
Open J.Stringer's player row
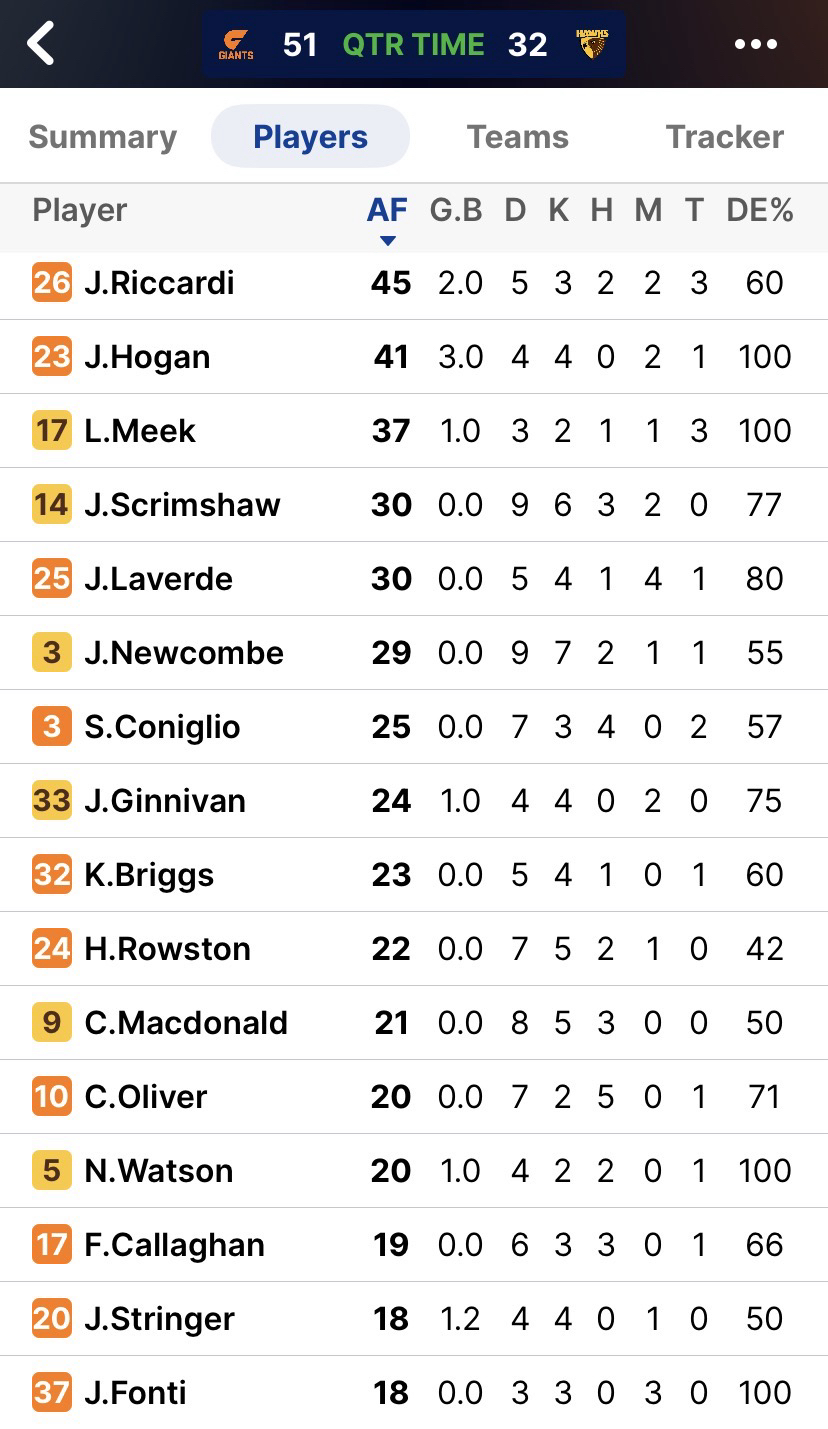pos(159,1319)
